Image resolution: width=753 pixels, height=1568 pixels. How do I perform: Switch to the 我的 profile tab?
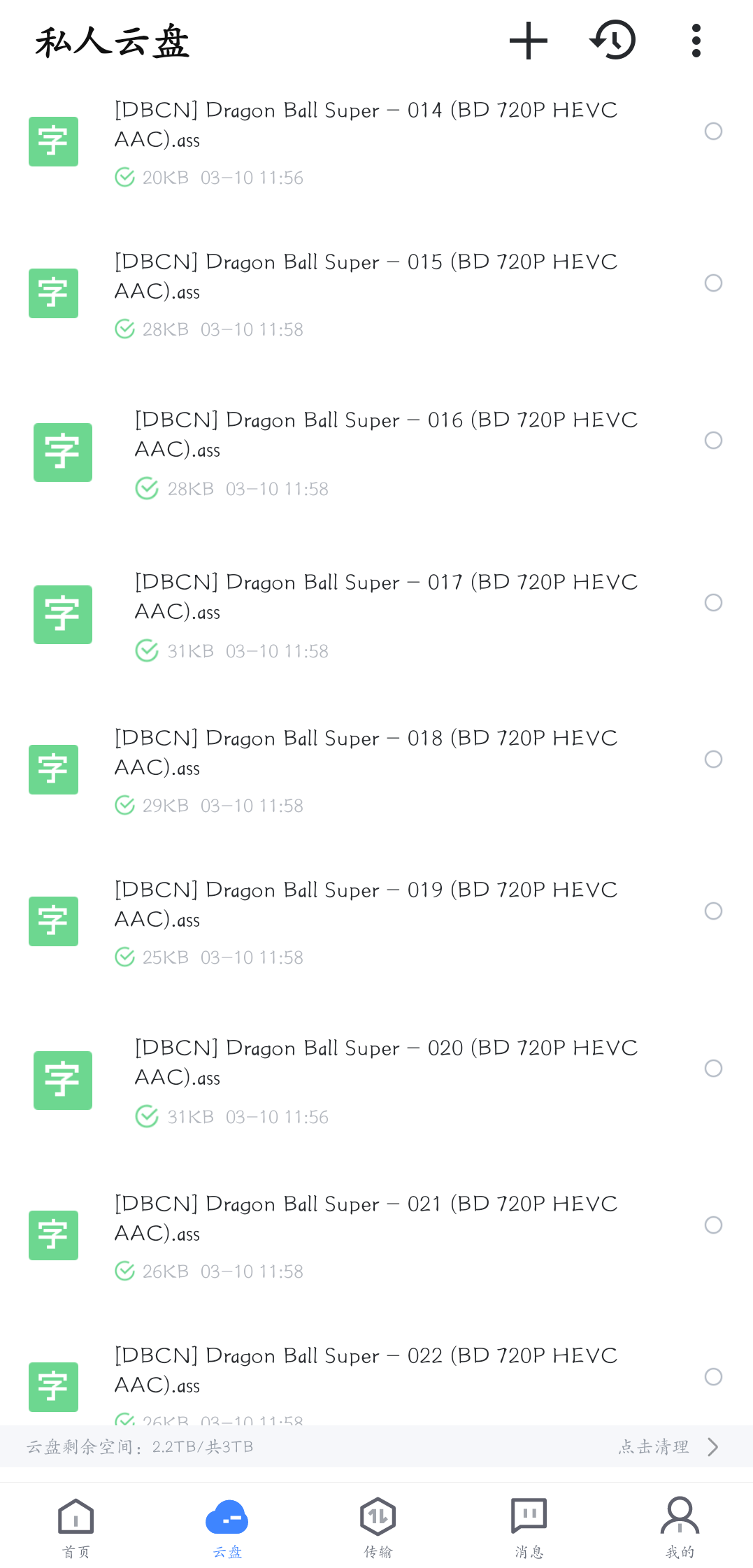(x=679, y=1527)
